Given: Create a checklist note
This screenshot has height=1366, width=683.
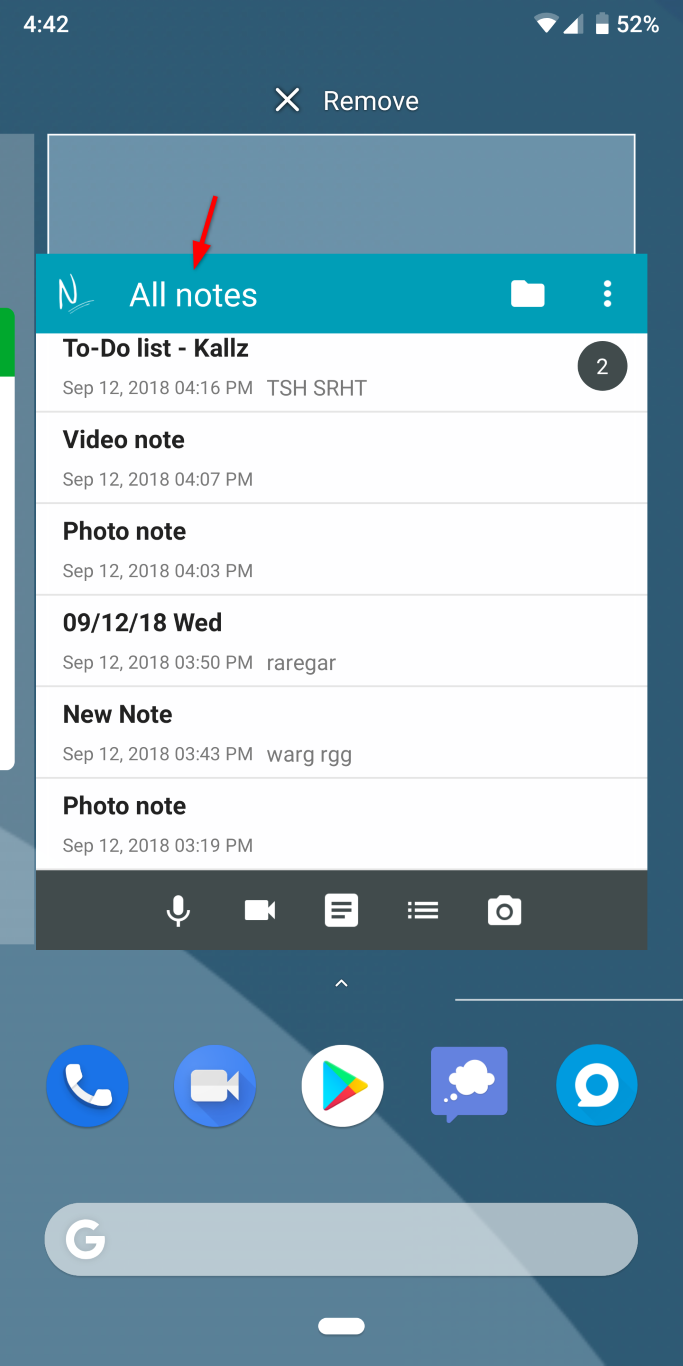Looking at the screenshot, I should 423,911.
